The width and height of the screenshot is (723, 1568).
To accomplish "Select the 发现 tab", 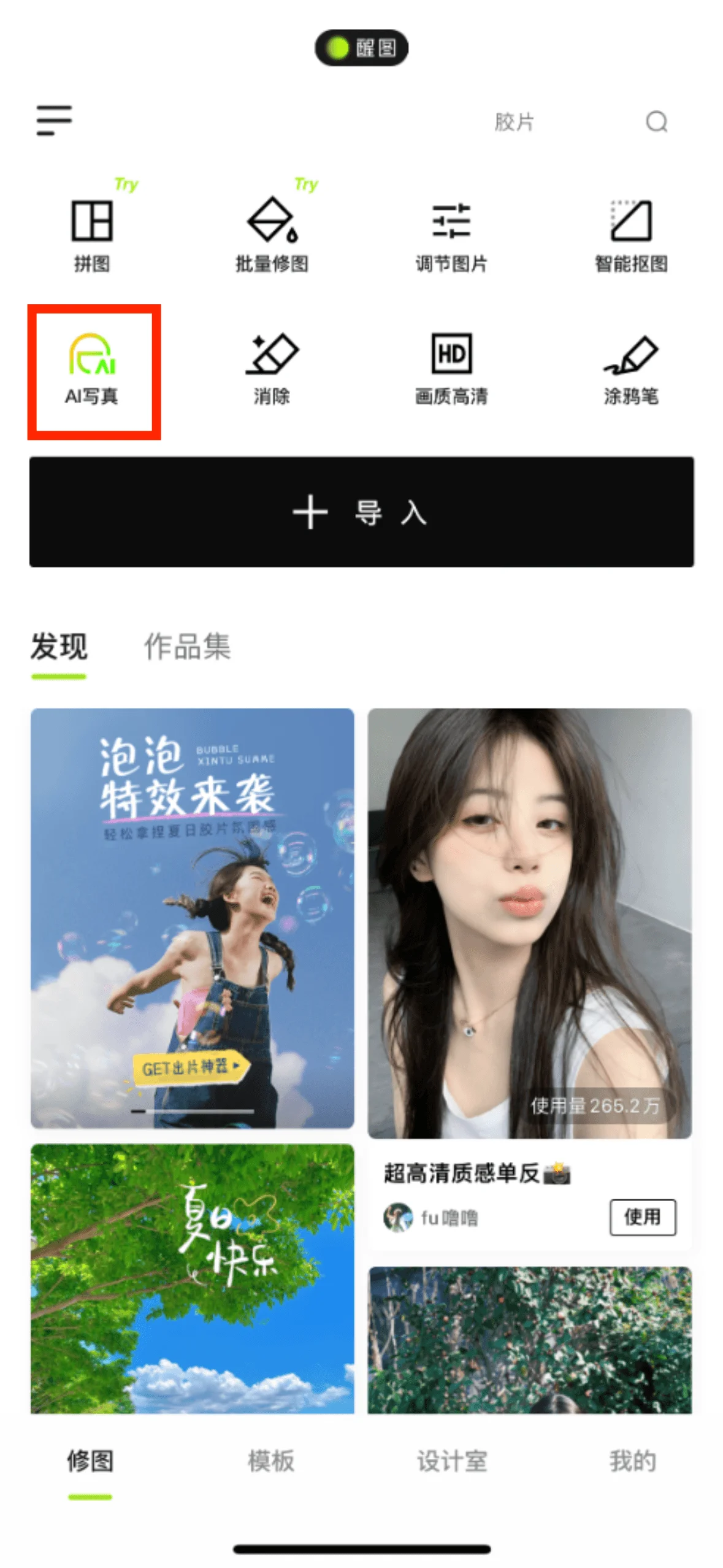I will coord(59,646).
